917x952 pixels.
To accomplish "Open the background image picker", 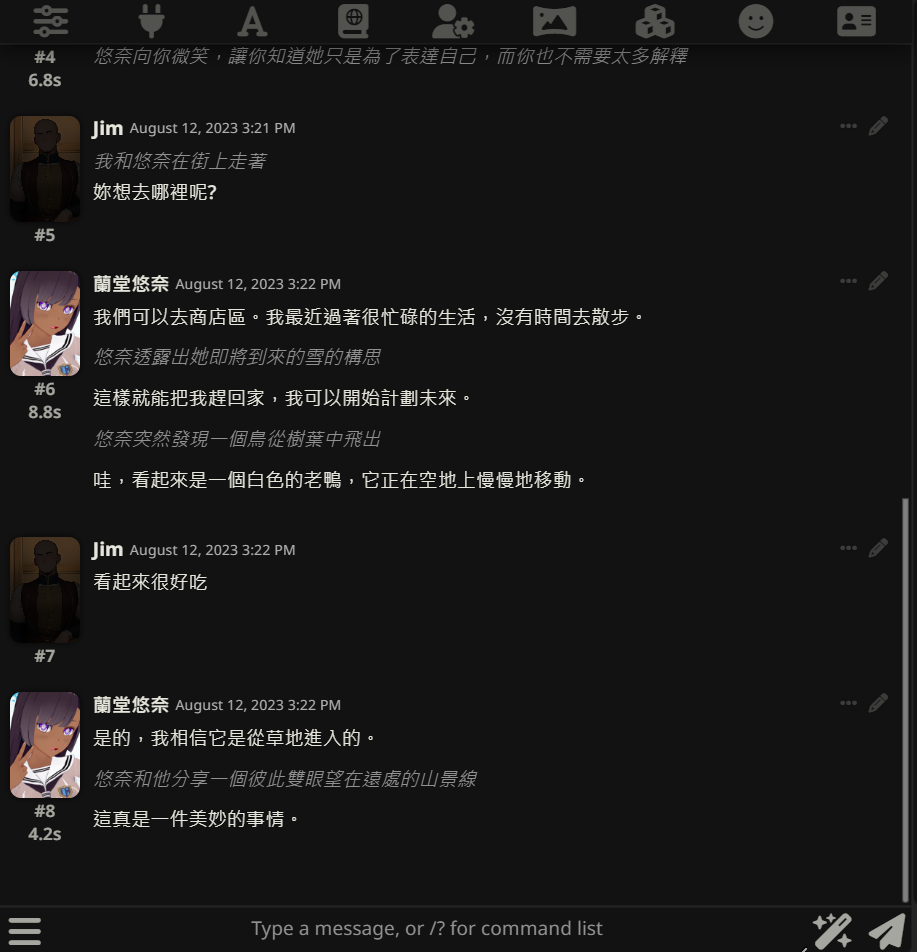I will pyautogui.click(x=554, y=20).
